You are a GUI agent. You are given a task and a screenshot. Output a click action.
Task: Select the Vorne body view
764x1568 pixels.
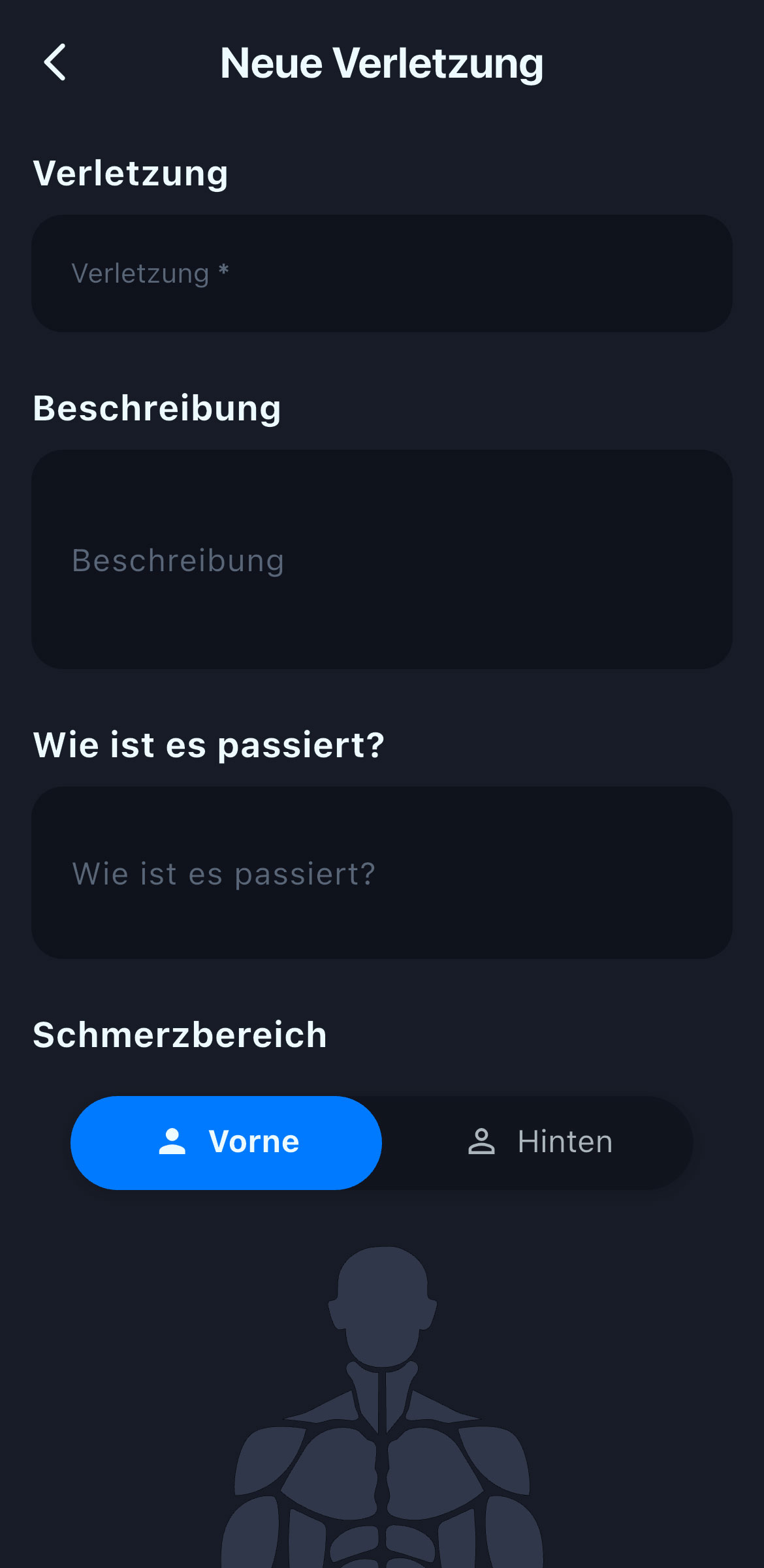227,1142
